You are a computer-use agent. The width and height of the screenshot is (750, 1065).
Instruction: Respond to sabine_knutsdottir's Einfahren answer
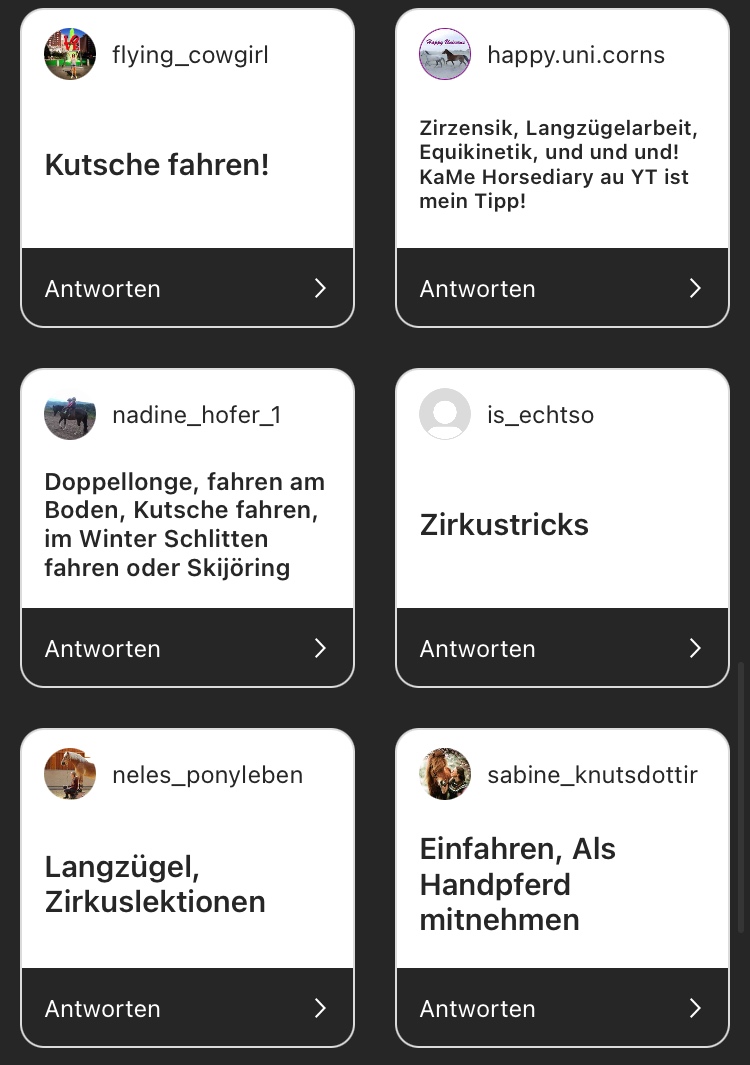[562, 1008]
